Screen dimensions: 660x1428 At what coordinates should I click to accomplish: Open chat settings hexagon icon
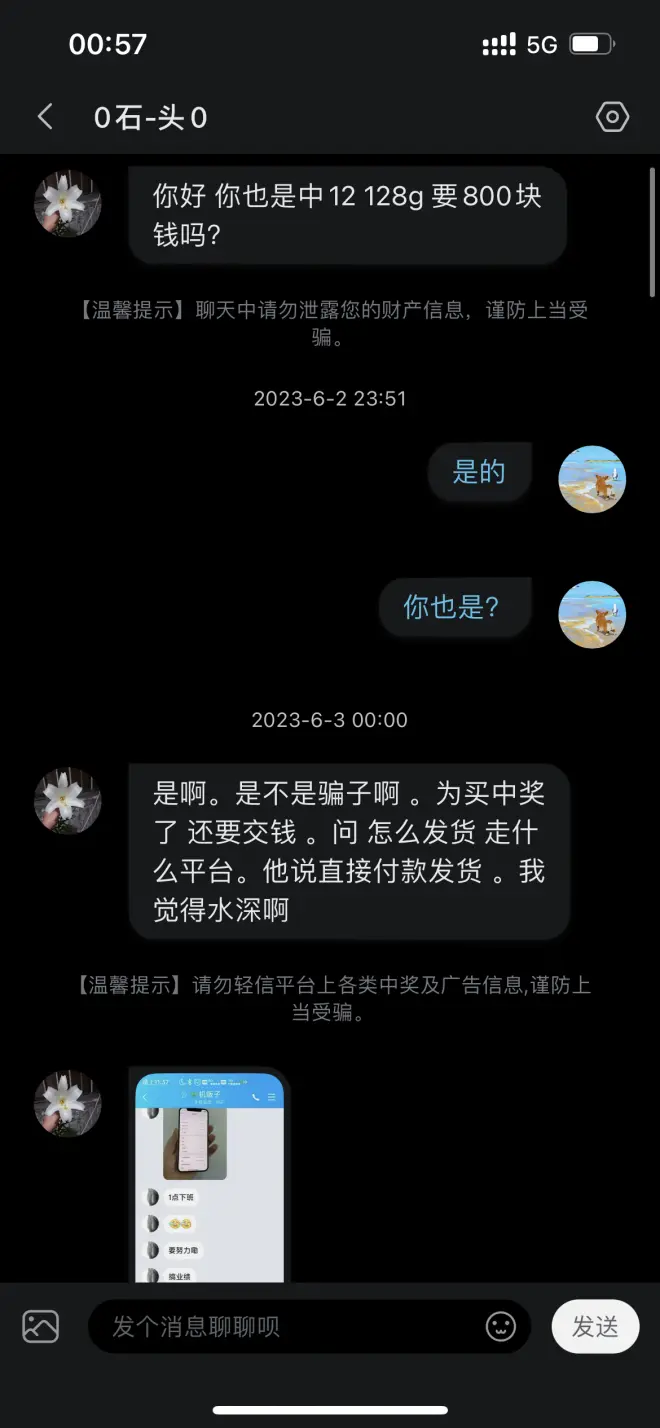click(x=612, y=117)
